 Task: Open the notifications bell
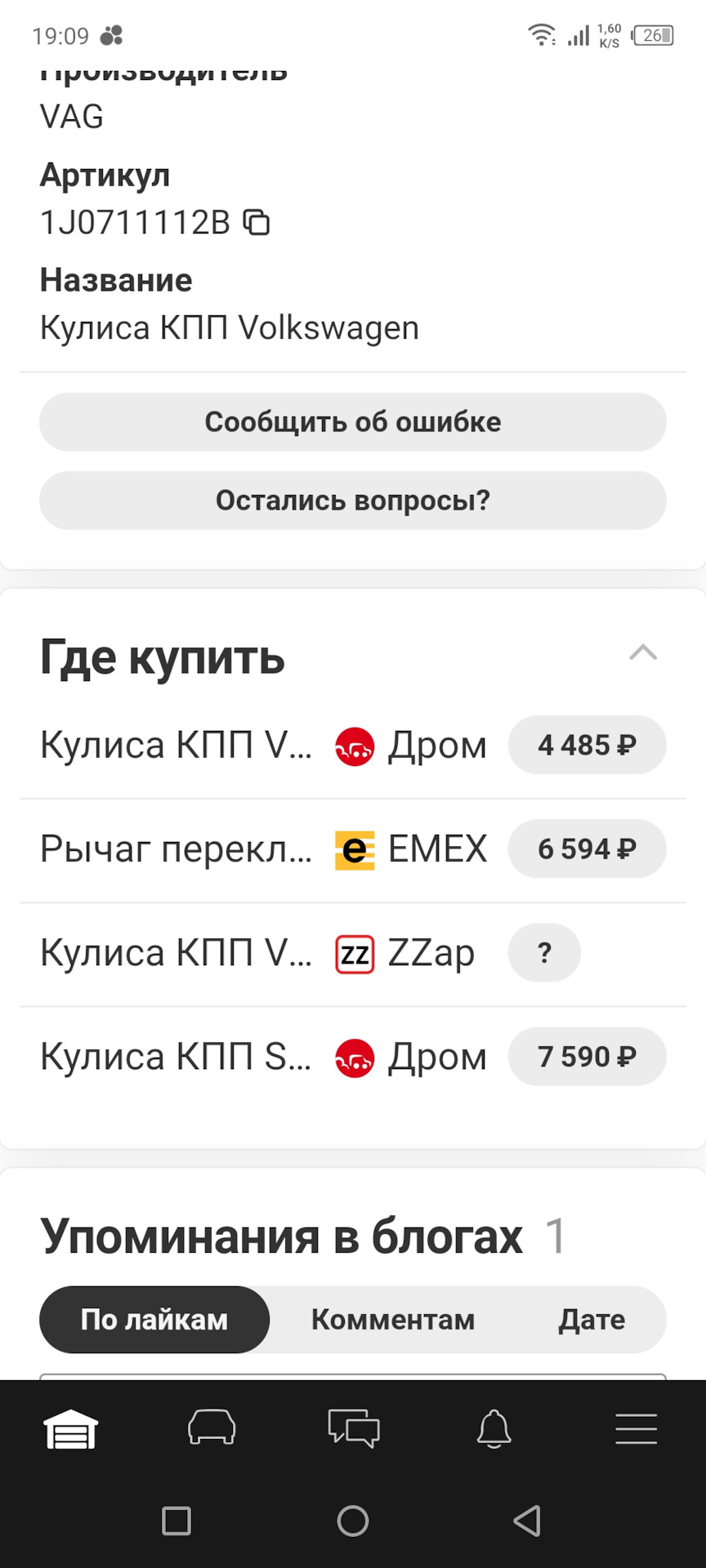coord(494,1429)
